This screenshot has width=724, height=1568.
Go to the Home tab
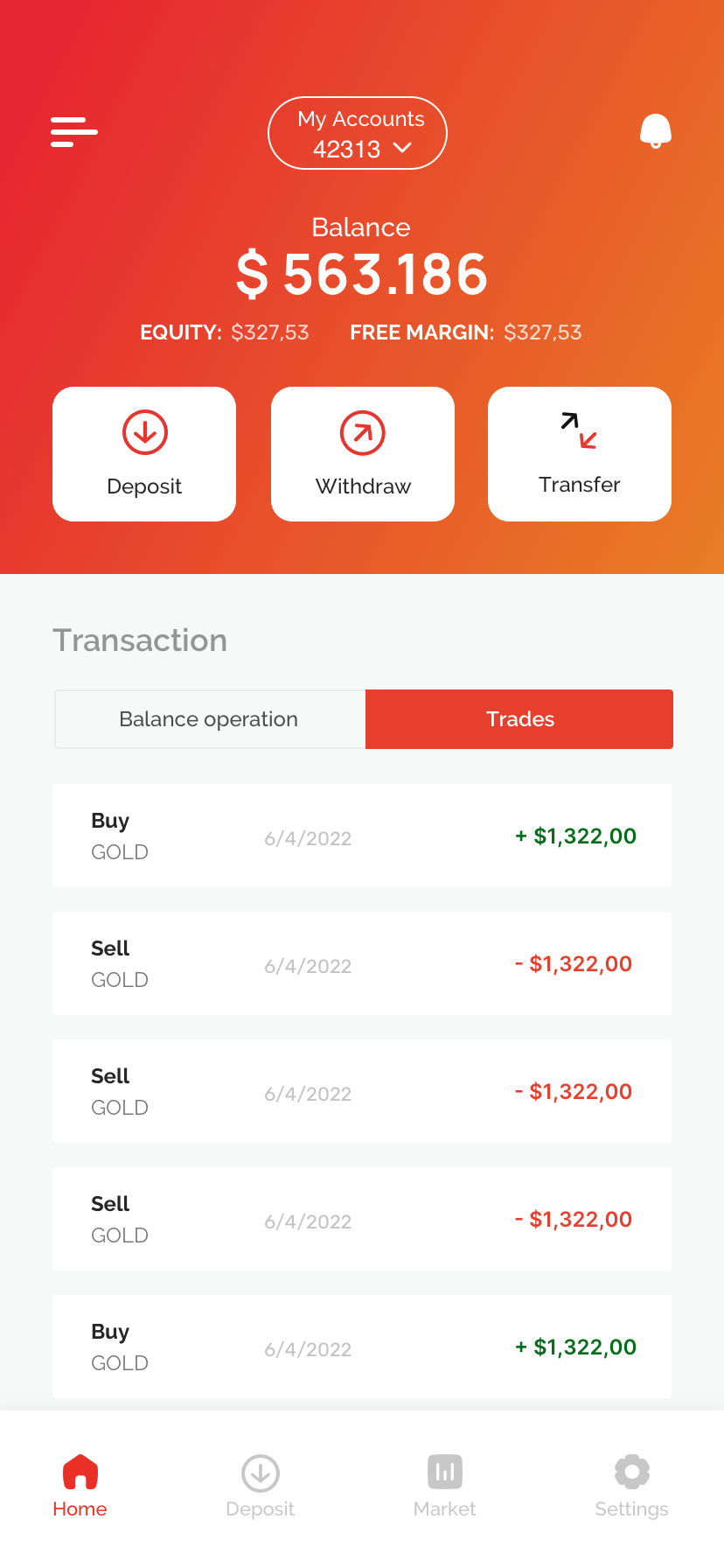point(80,1487)
